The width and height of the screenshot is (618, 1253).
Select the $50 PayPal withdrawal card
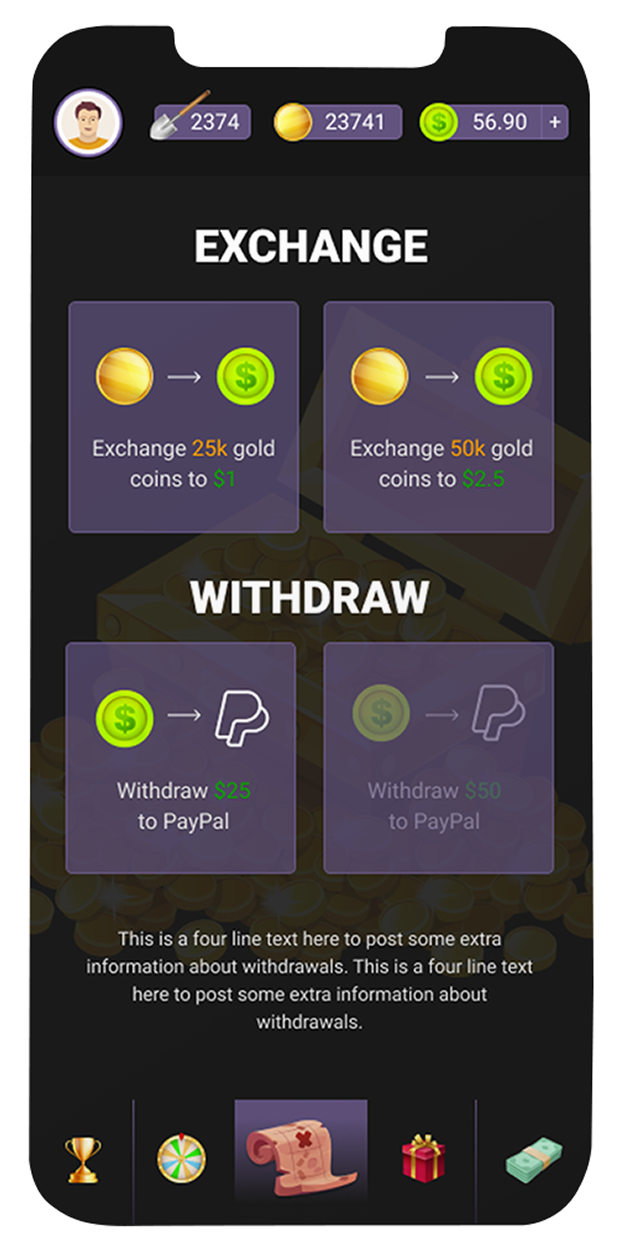[x=438, y=757]
